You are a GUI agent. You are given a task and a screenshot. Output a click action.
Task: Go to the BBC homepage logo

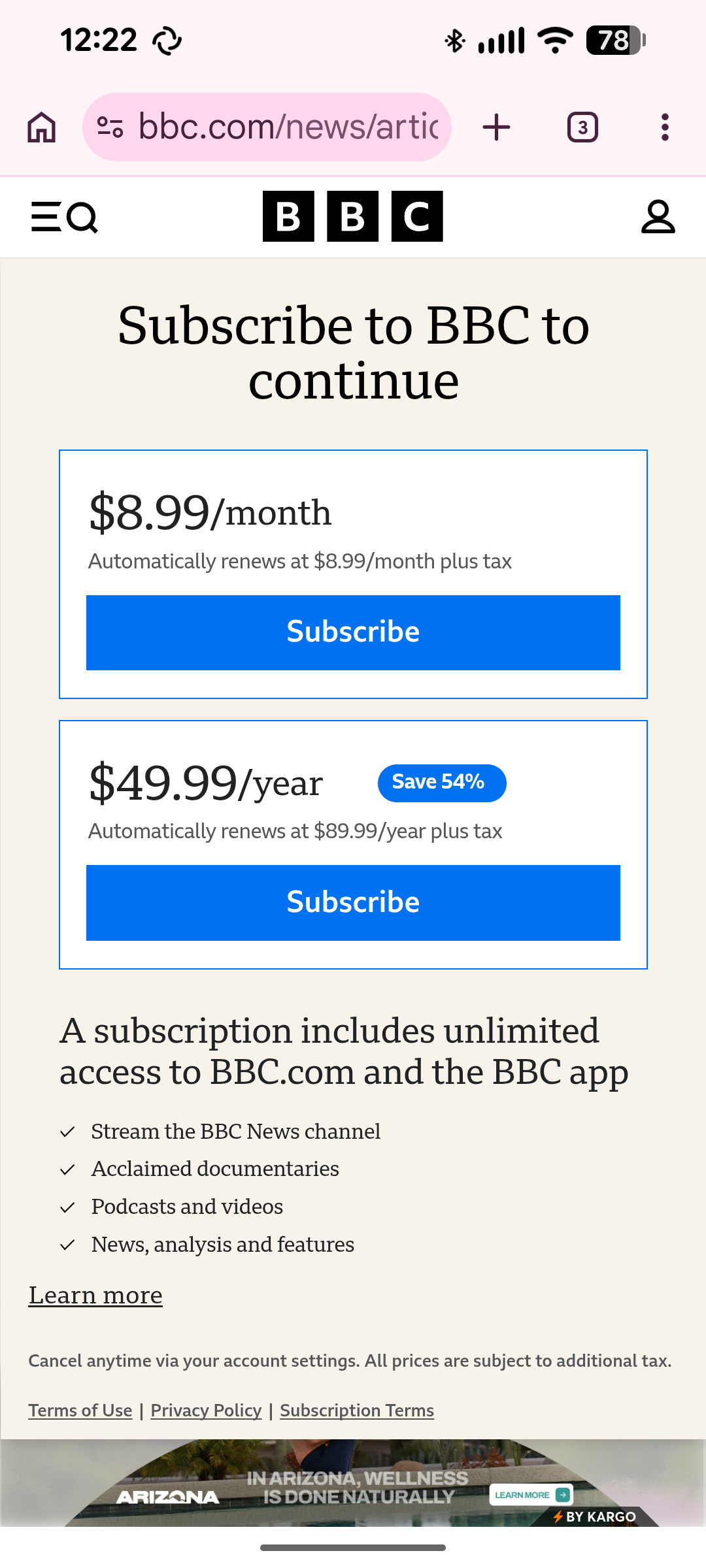[353, 216]
